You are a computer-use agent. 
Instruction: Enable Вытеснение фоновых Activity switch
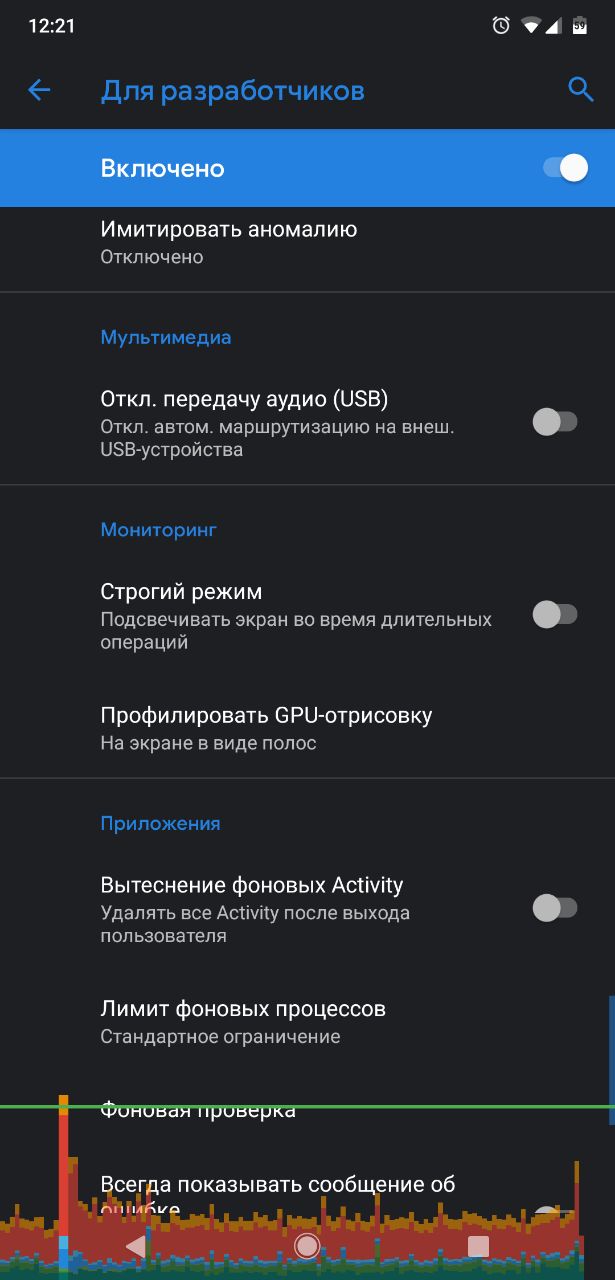click(555, 908)
